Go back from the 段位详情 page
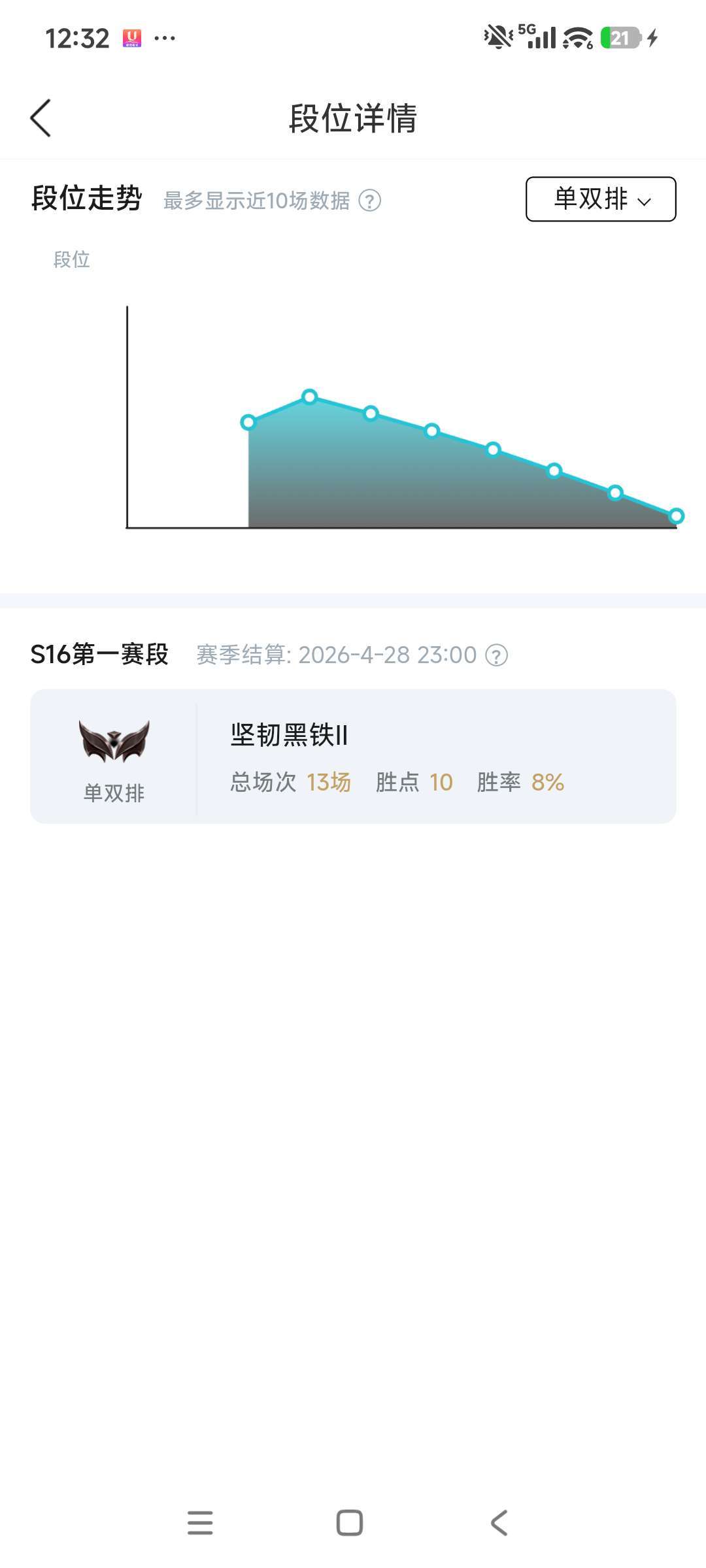Screen dimensions: 706x1568 coord(41,118)
